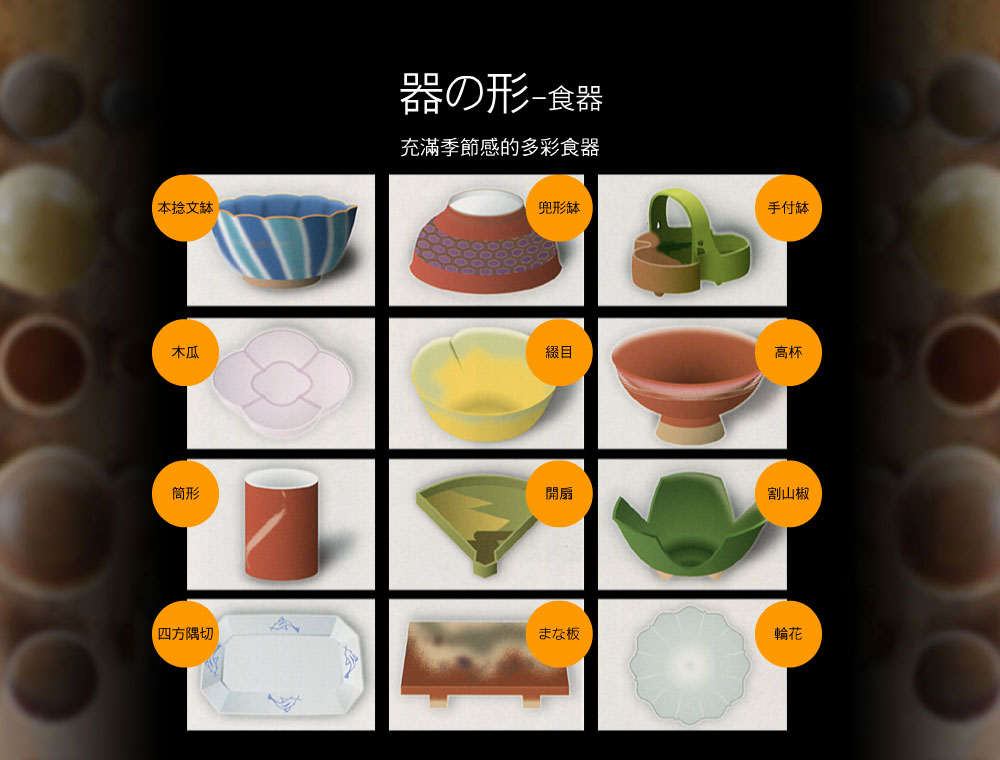This screenshot has height=760, width=1000.
Task: Select the 兜形缽 item
Action: 486,240
